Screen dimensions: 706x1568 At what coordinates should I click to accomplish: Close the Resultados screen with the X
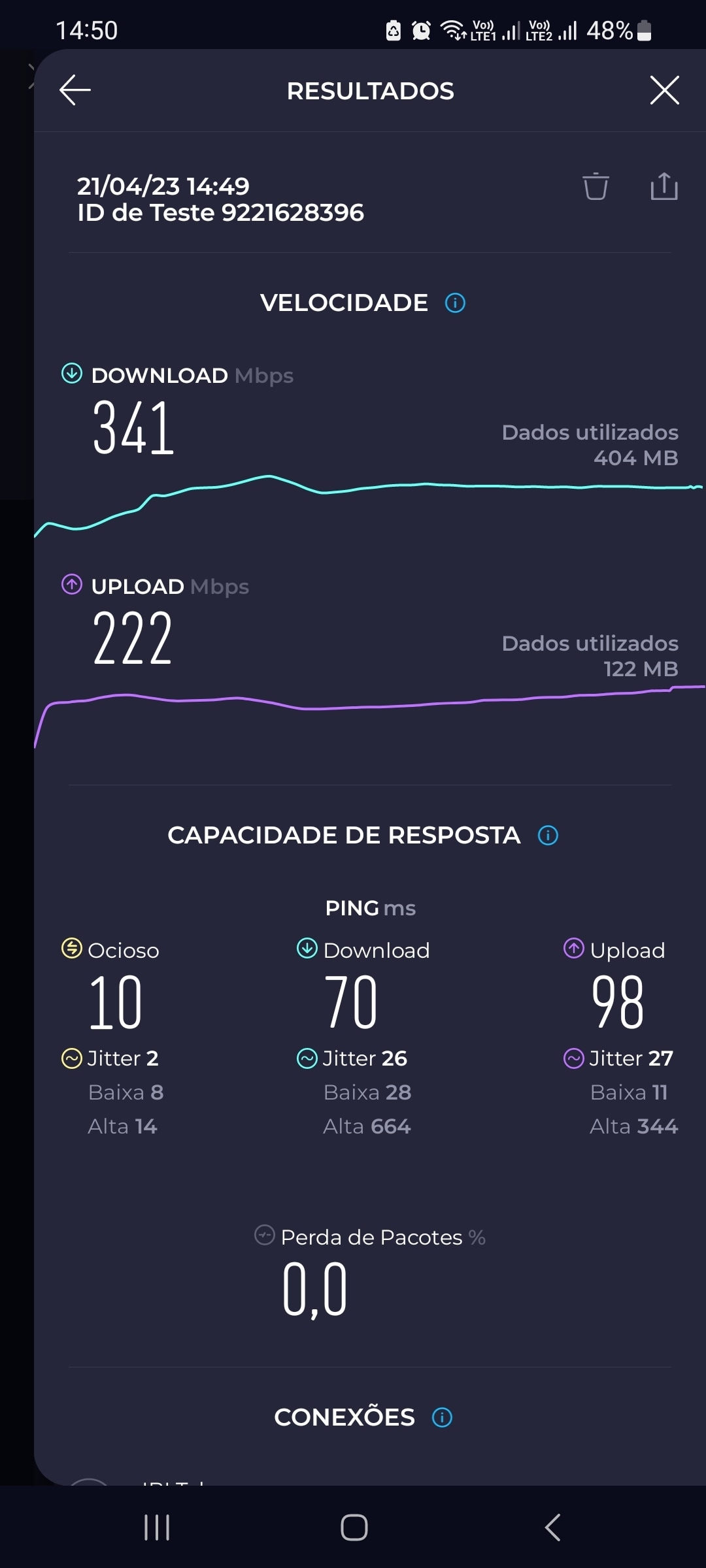(665, 90)
